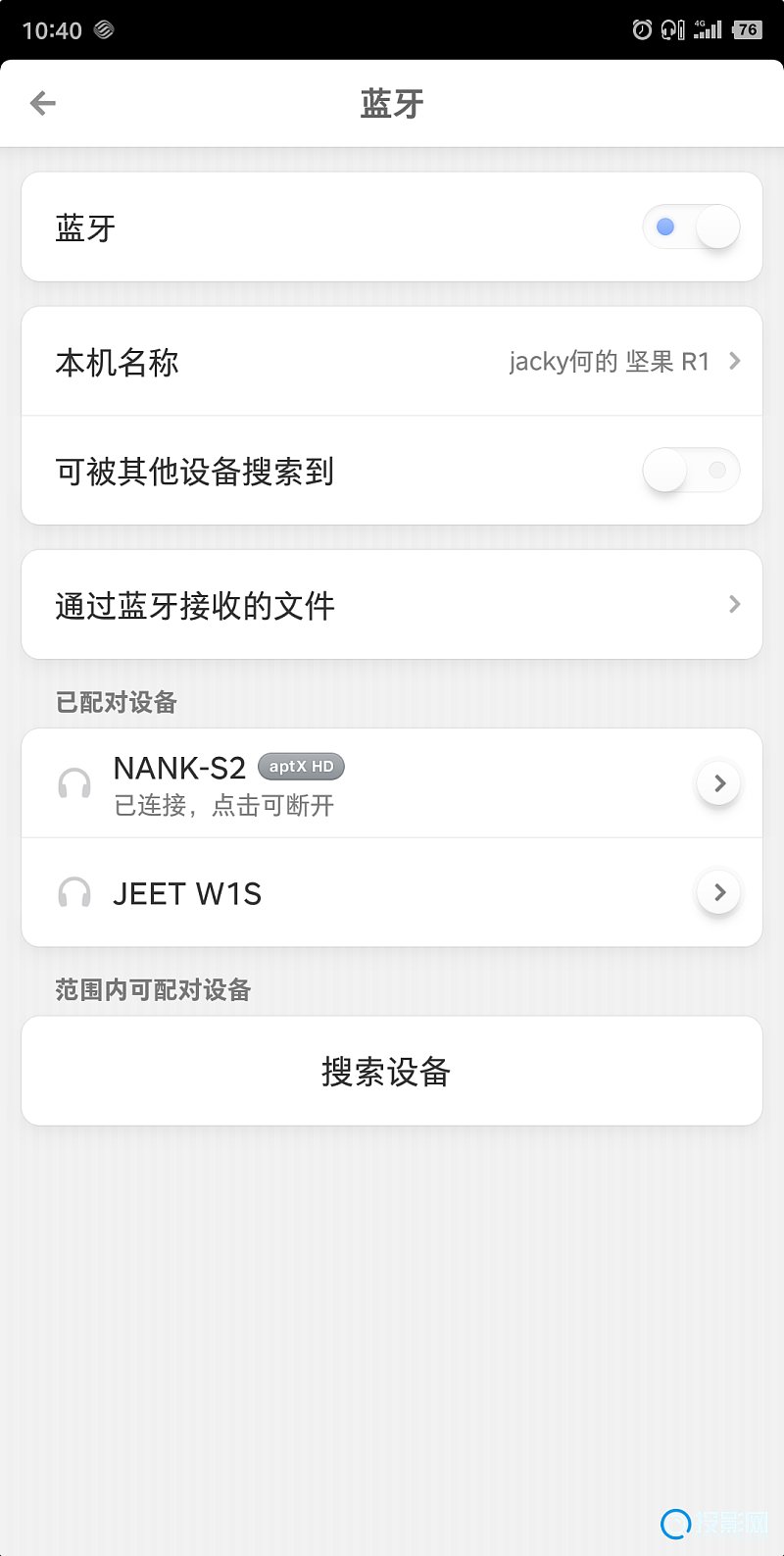Open JEET W1S details arrow button

click(x=719, y=892)
